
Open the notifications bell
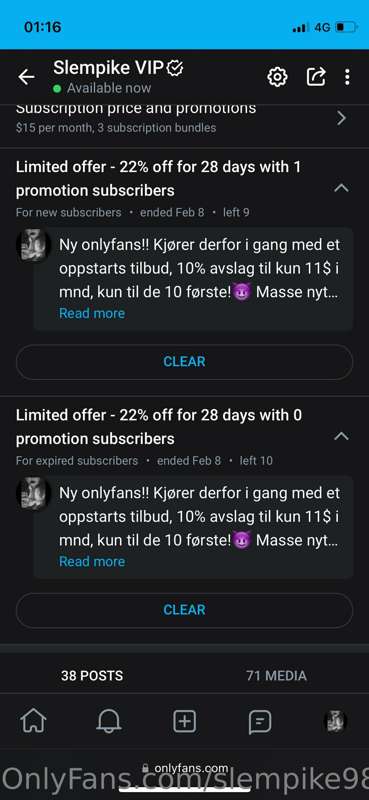[x=109, y=721]
